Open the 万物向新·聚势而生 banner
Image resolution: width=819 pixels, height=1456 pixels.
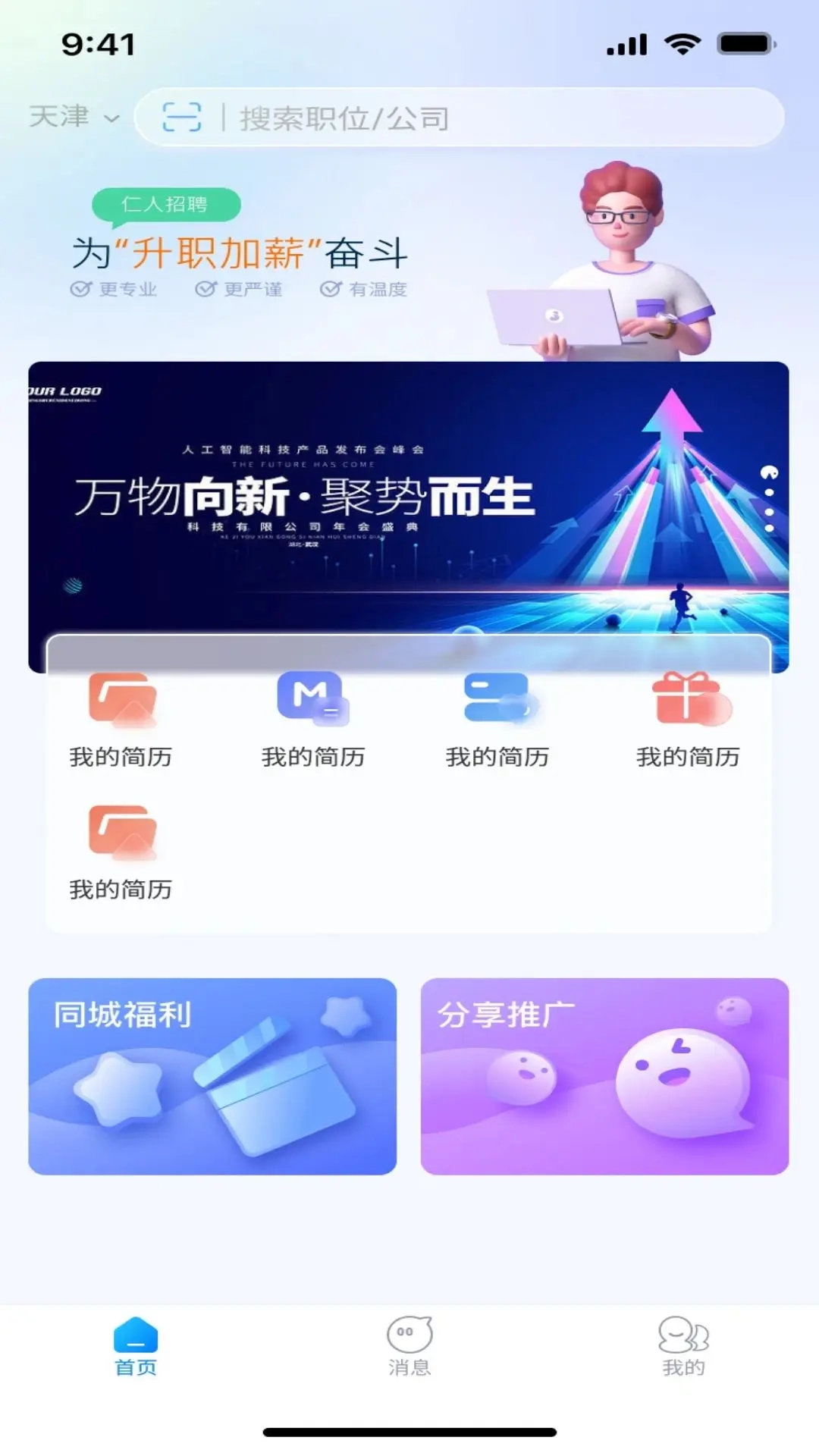pos(408,500)
